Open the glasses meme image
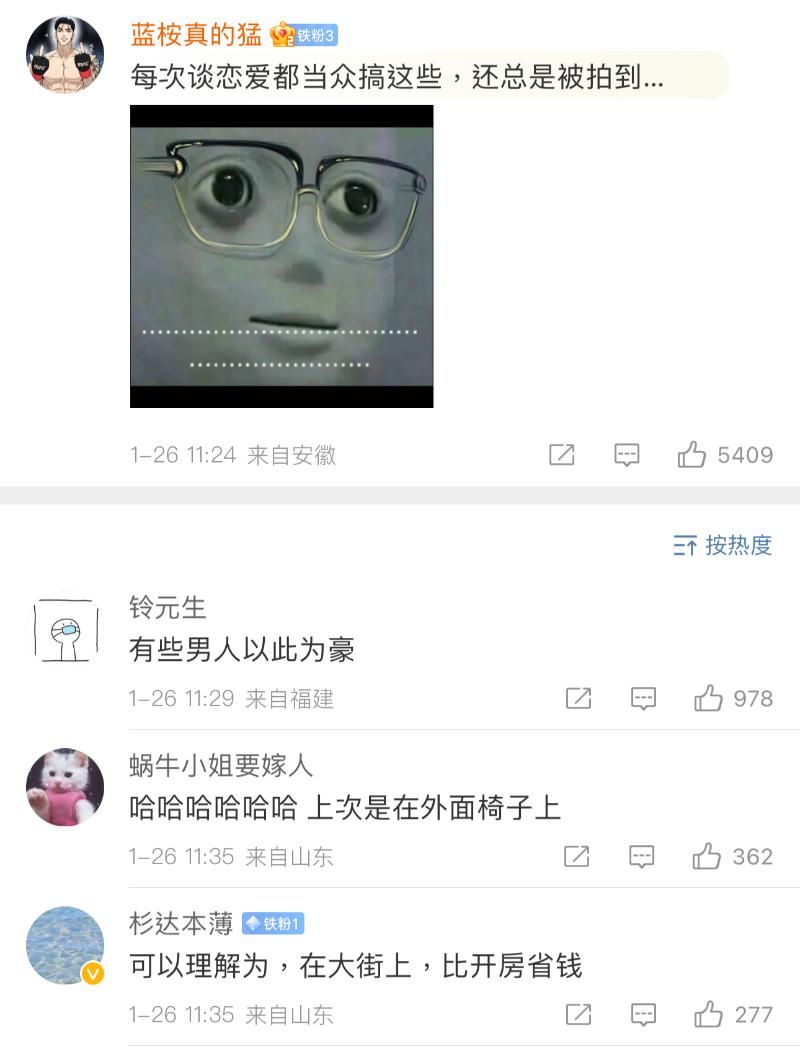 click(281, 256)
